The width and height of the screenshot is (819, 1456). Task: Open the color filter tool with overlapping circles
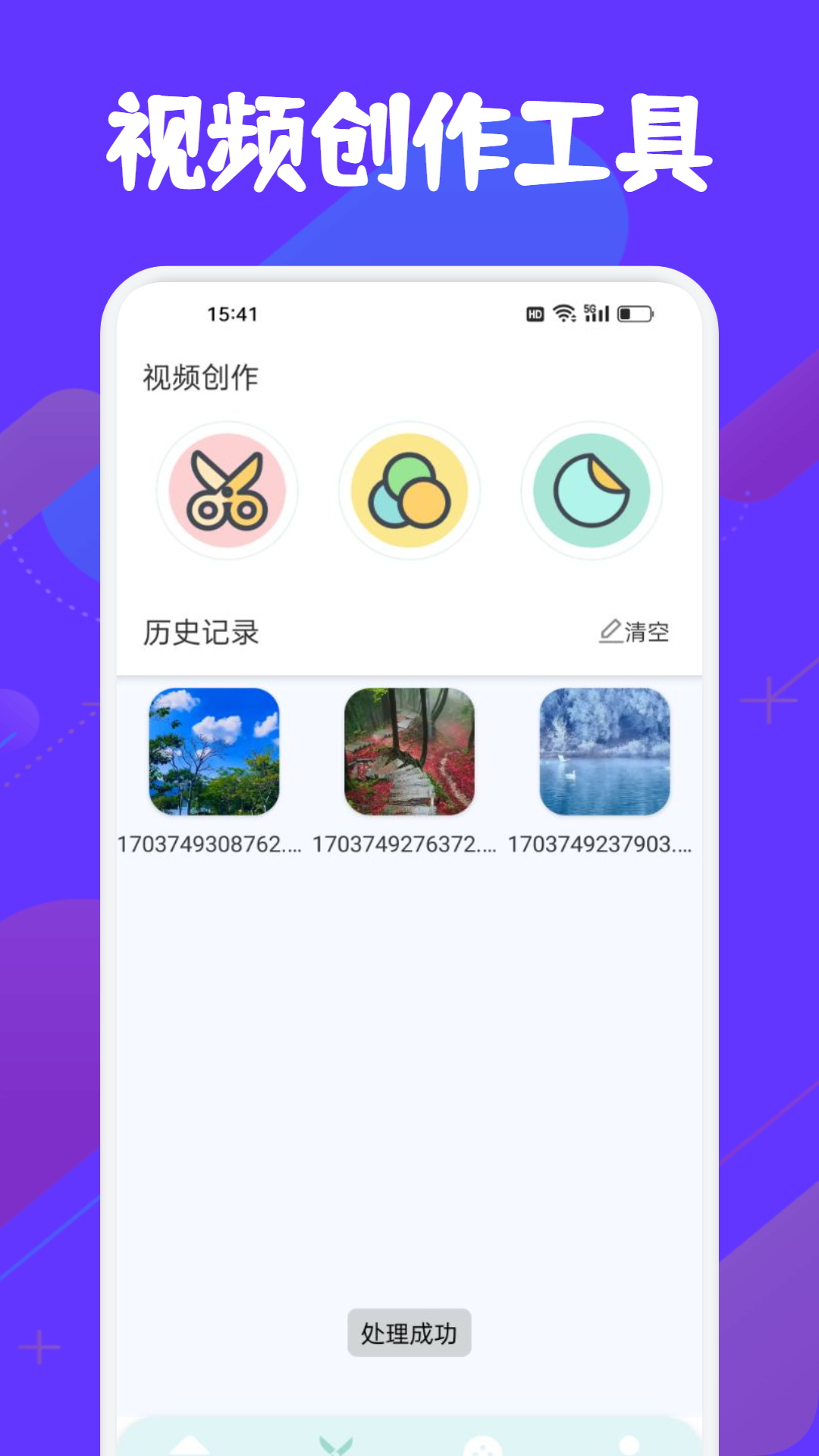coord(409,491)
